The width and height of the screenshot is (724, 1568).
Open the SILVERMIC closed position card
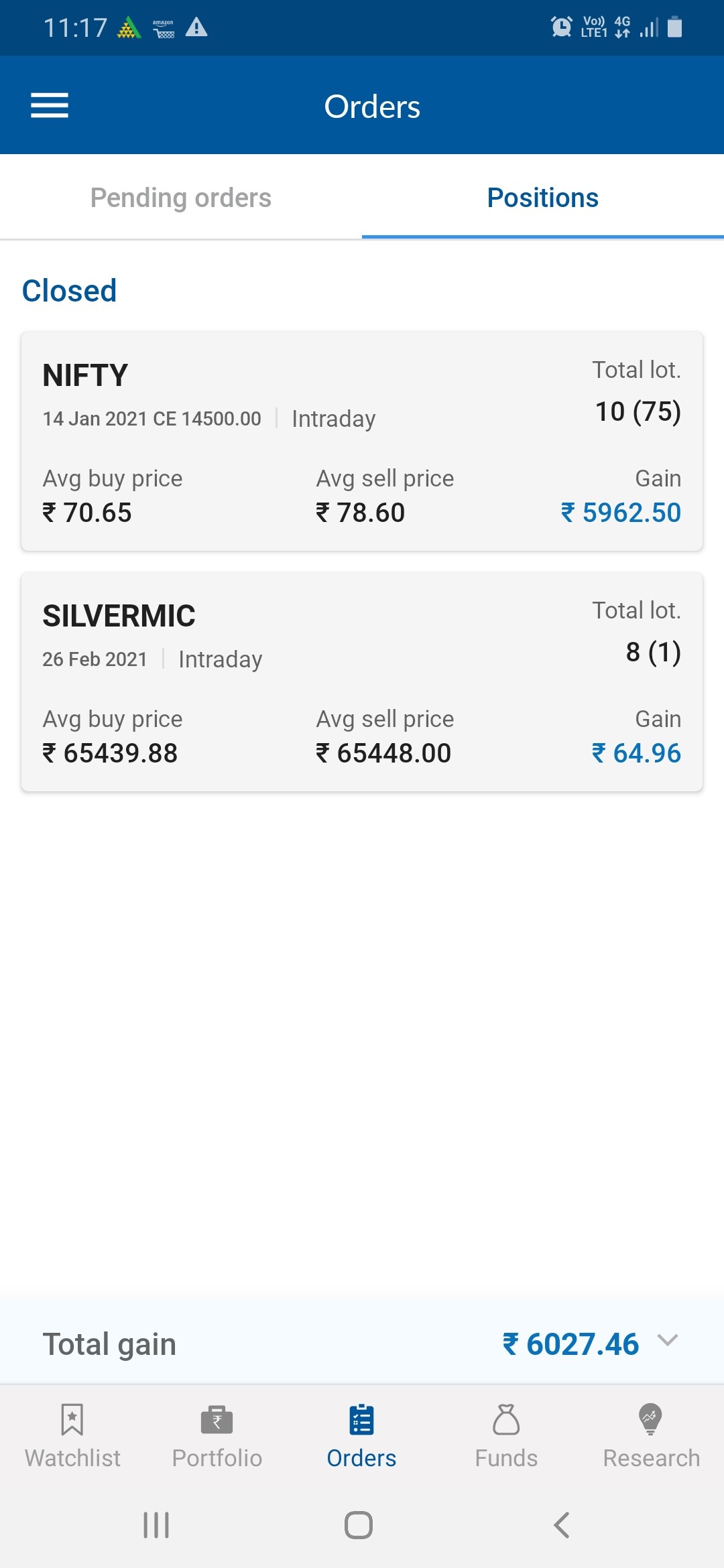[362, 681]
